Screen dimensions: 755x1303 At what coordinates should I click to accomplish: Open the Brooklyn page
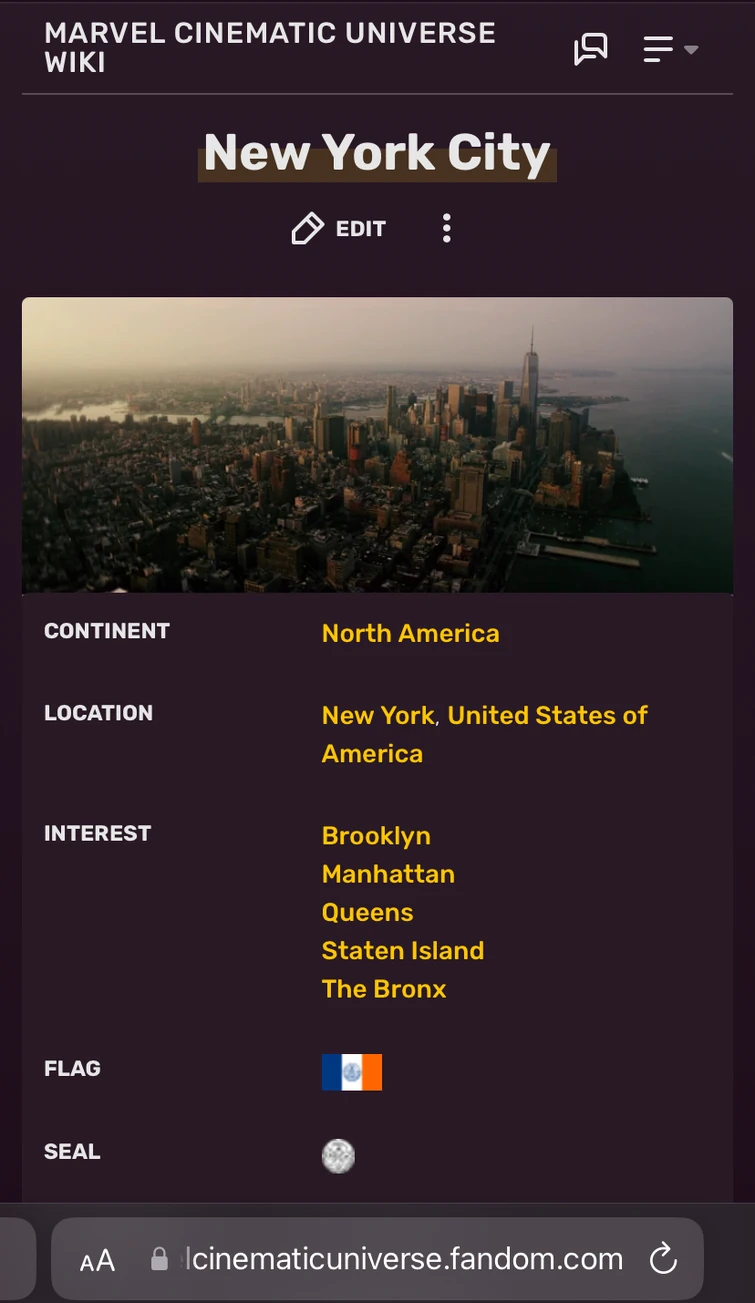pos(376,836)
